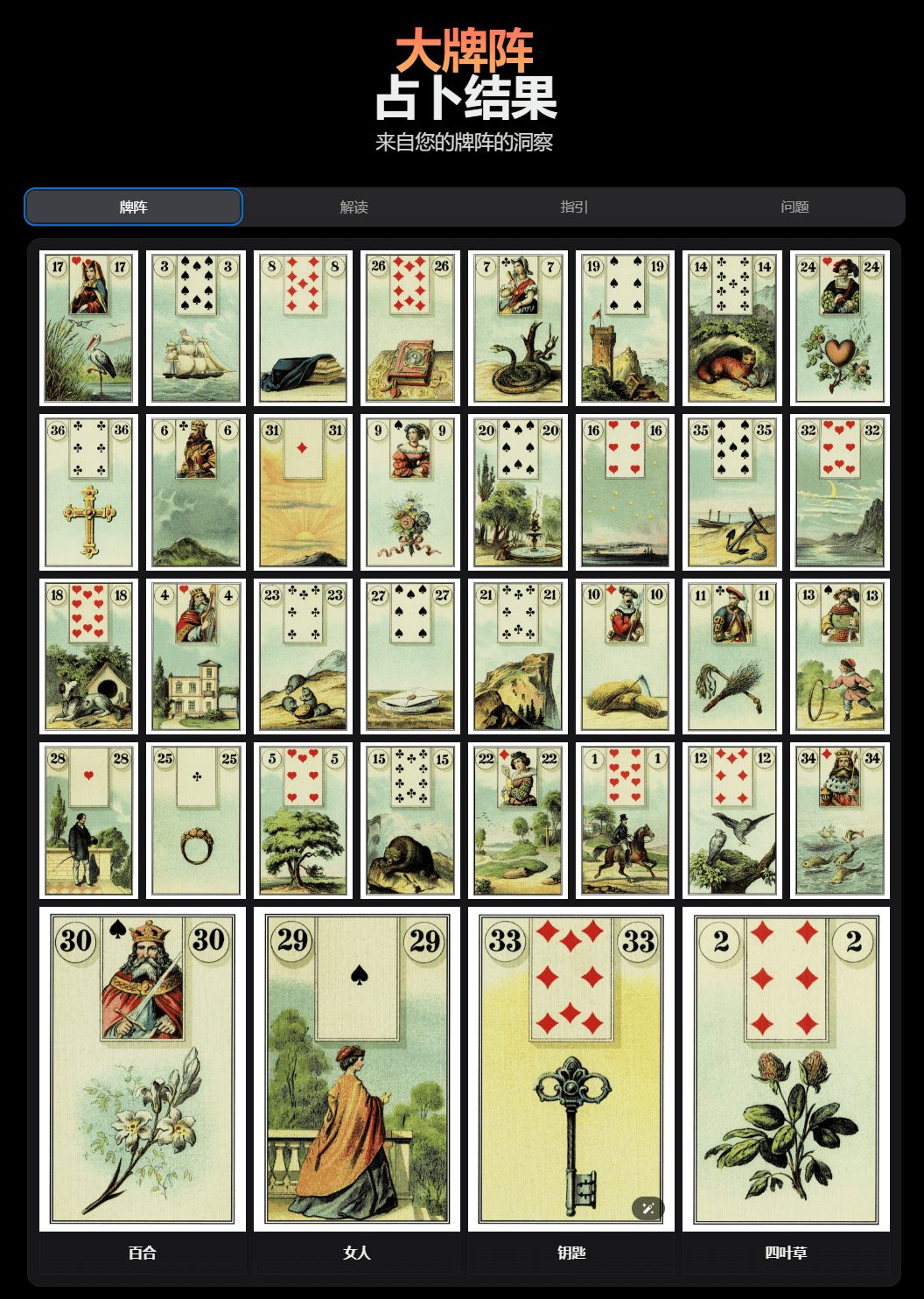924x1299 pixels.
Task: Switch to the 解读 tab
Action: point(353,207)
